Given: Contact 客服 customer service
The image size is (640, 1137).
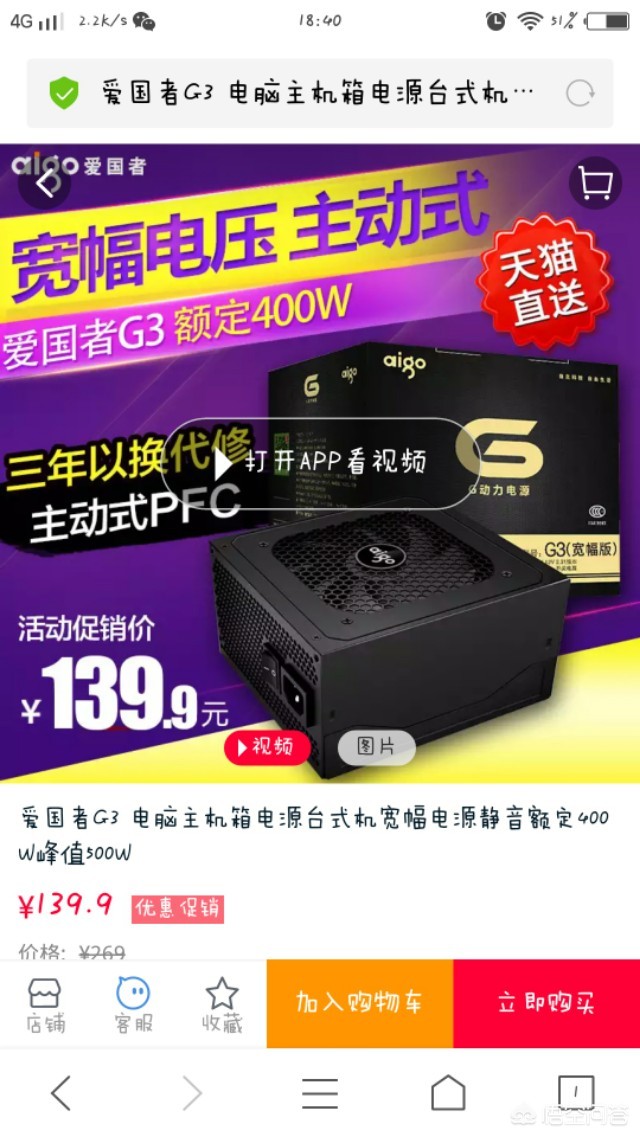Looking at the screenshot, I should pos(132,1004).
